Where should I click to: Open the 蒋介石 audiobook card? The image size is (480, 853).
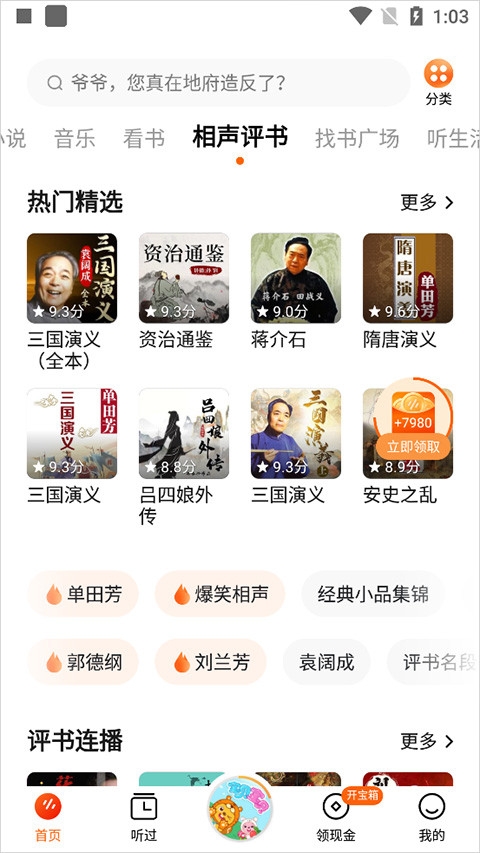coord(296,292)
